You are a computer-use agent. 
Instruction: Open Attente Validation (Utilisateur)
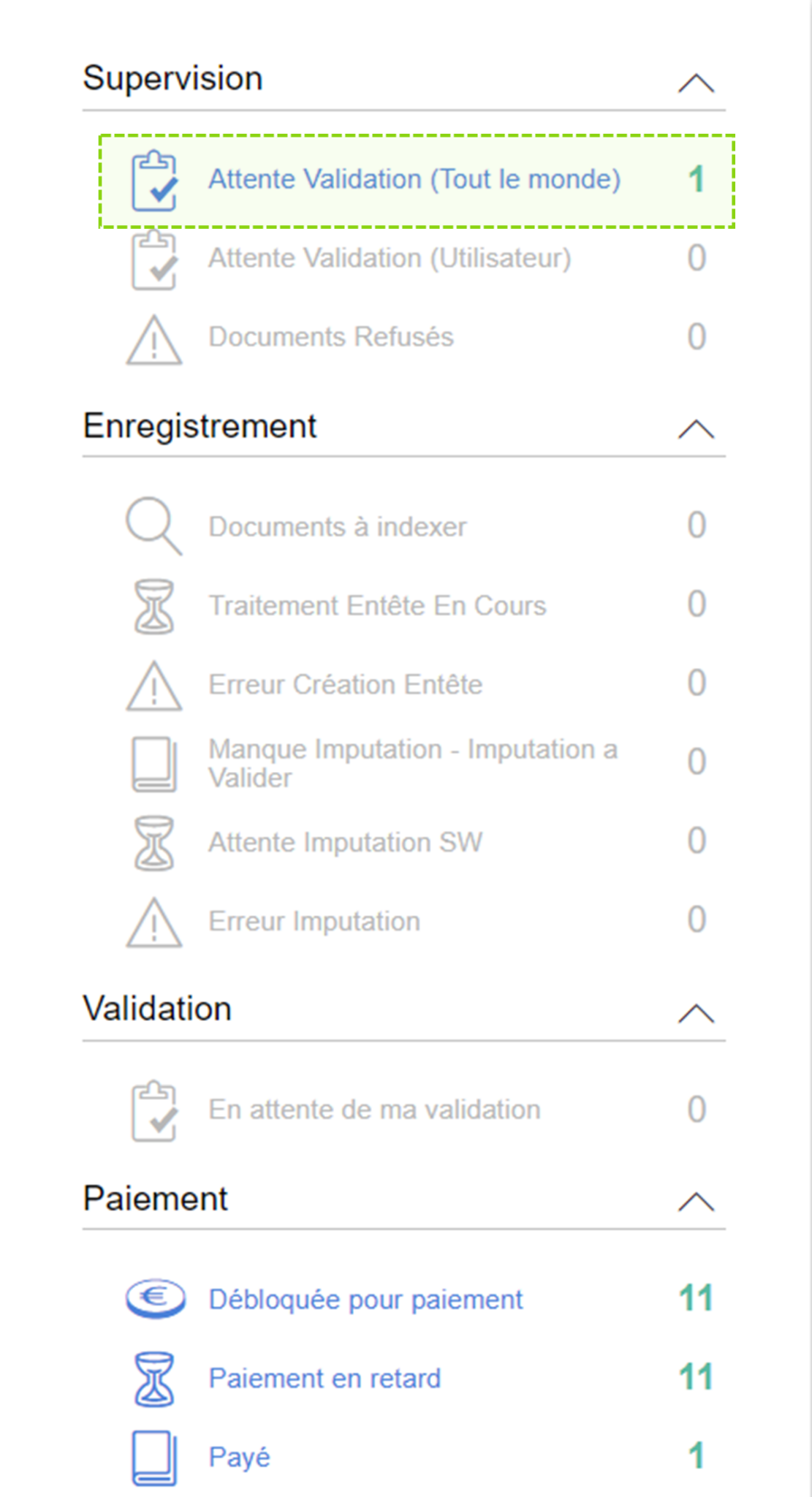coord(390,259)
